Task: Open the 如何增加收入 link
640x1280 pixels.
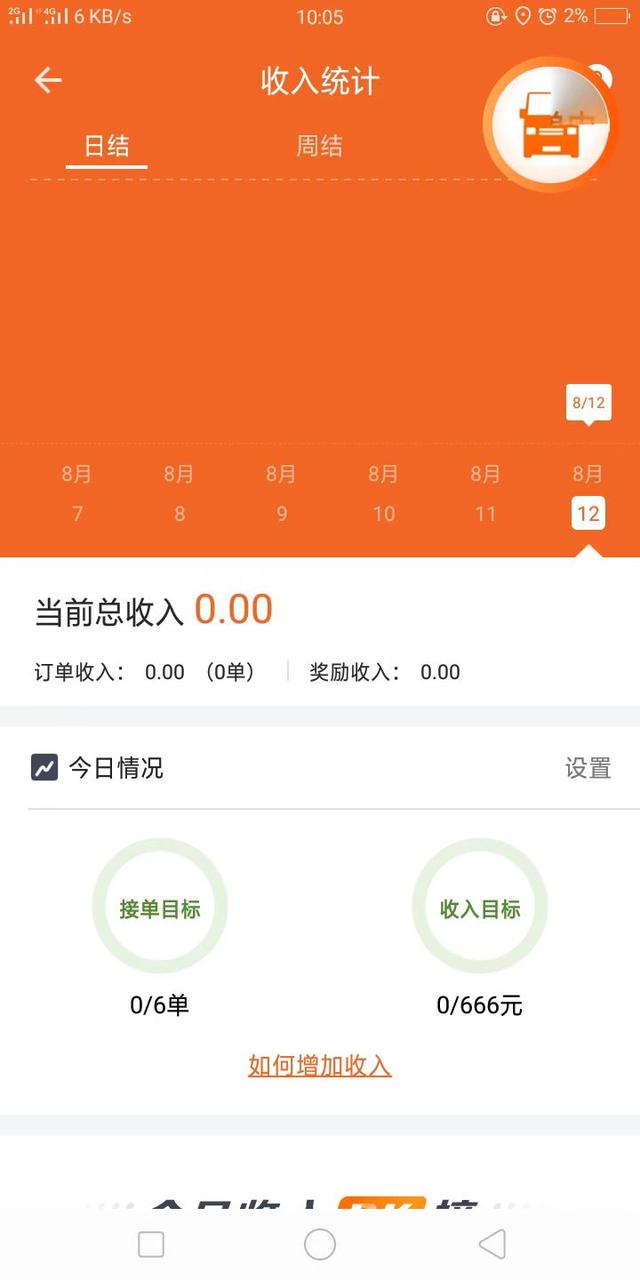Action: click(x=320, y=1066)
